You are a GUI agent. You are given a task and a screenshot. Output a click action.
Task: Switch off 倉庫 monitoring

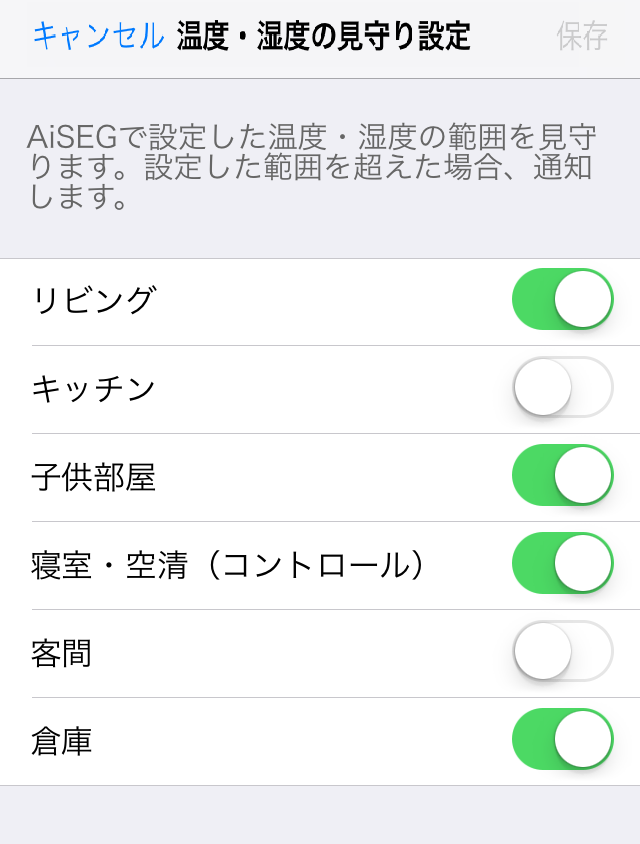562,739
